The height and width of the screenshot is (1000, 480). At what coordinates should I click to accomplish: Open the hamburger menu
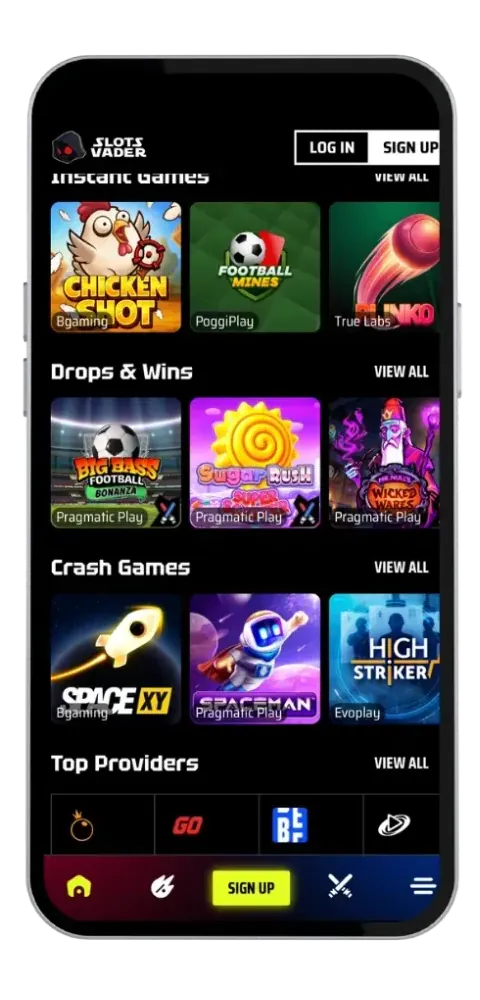[423, 886]
